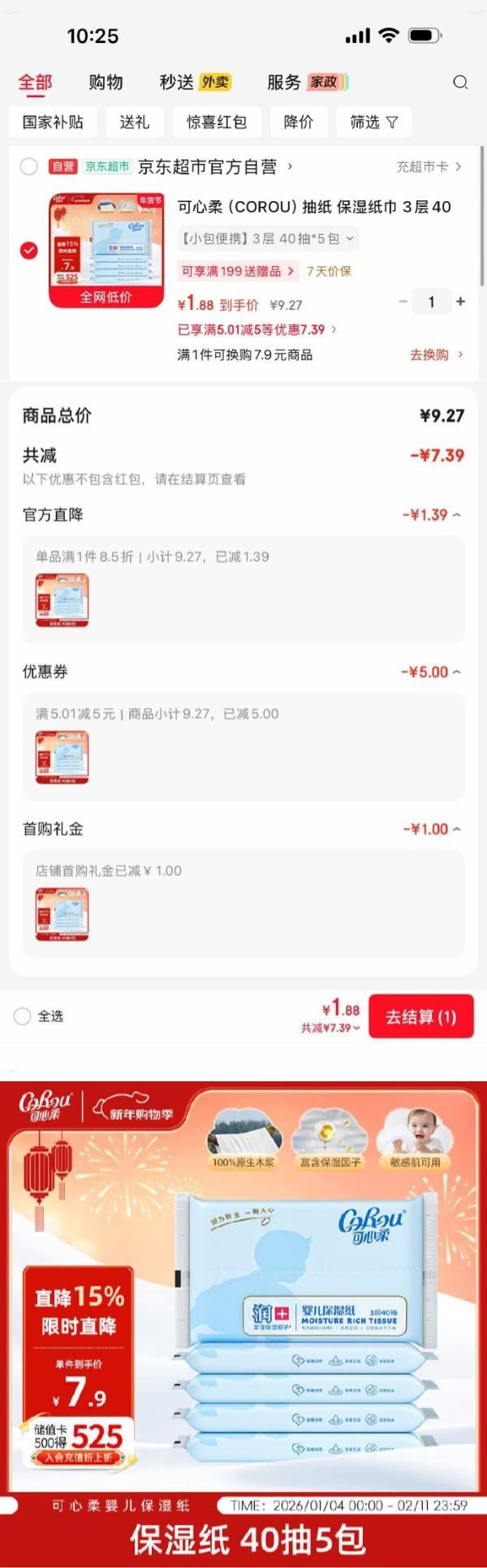Change the 小包便携 3层 40抽*5包 specification
The width and height of the screenshot is (487, 1568).
click(268, 238)
